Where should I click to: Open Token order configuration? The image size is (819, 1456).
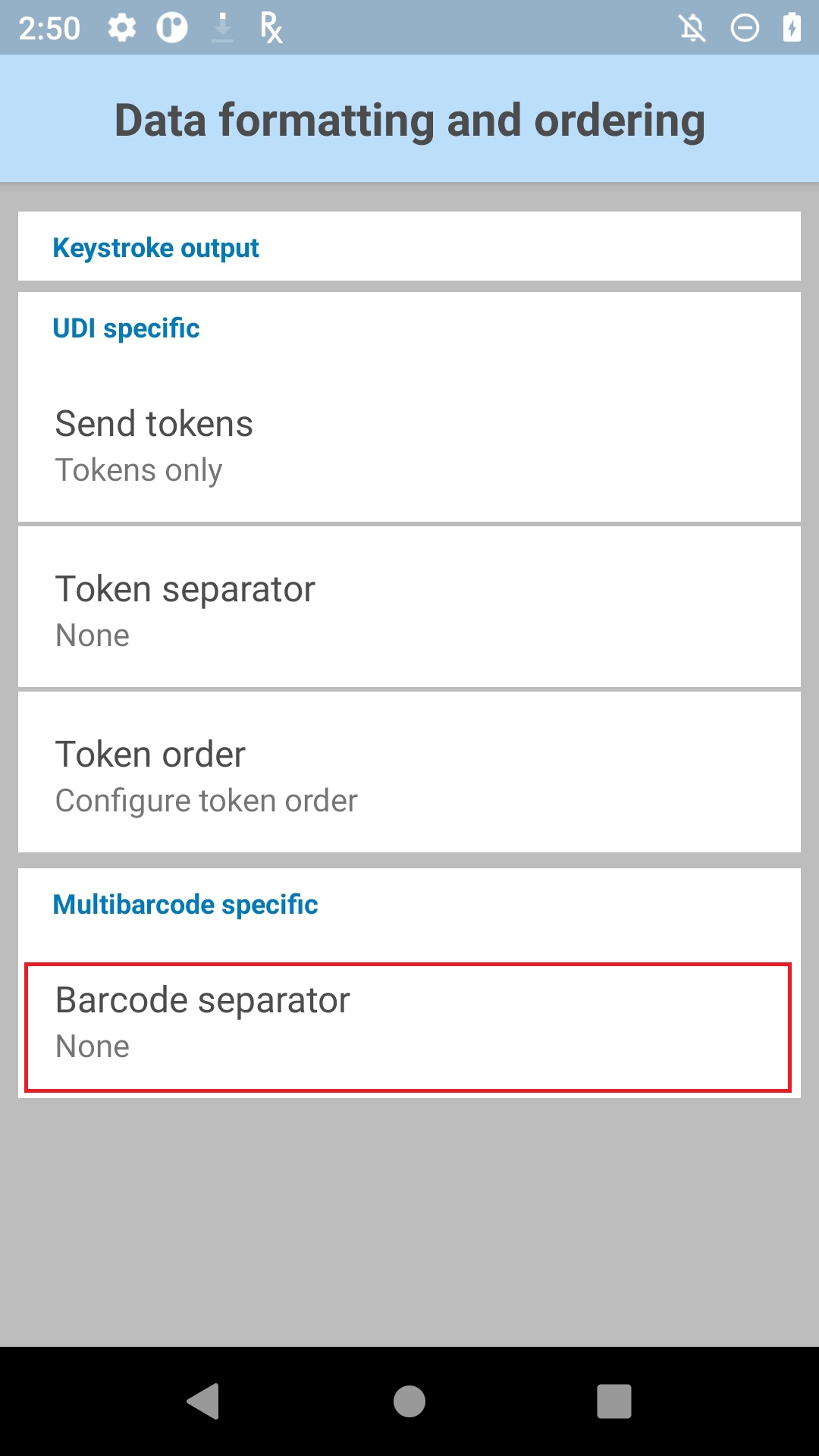[x=409, y=773]
